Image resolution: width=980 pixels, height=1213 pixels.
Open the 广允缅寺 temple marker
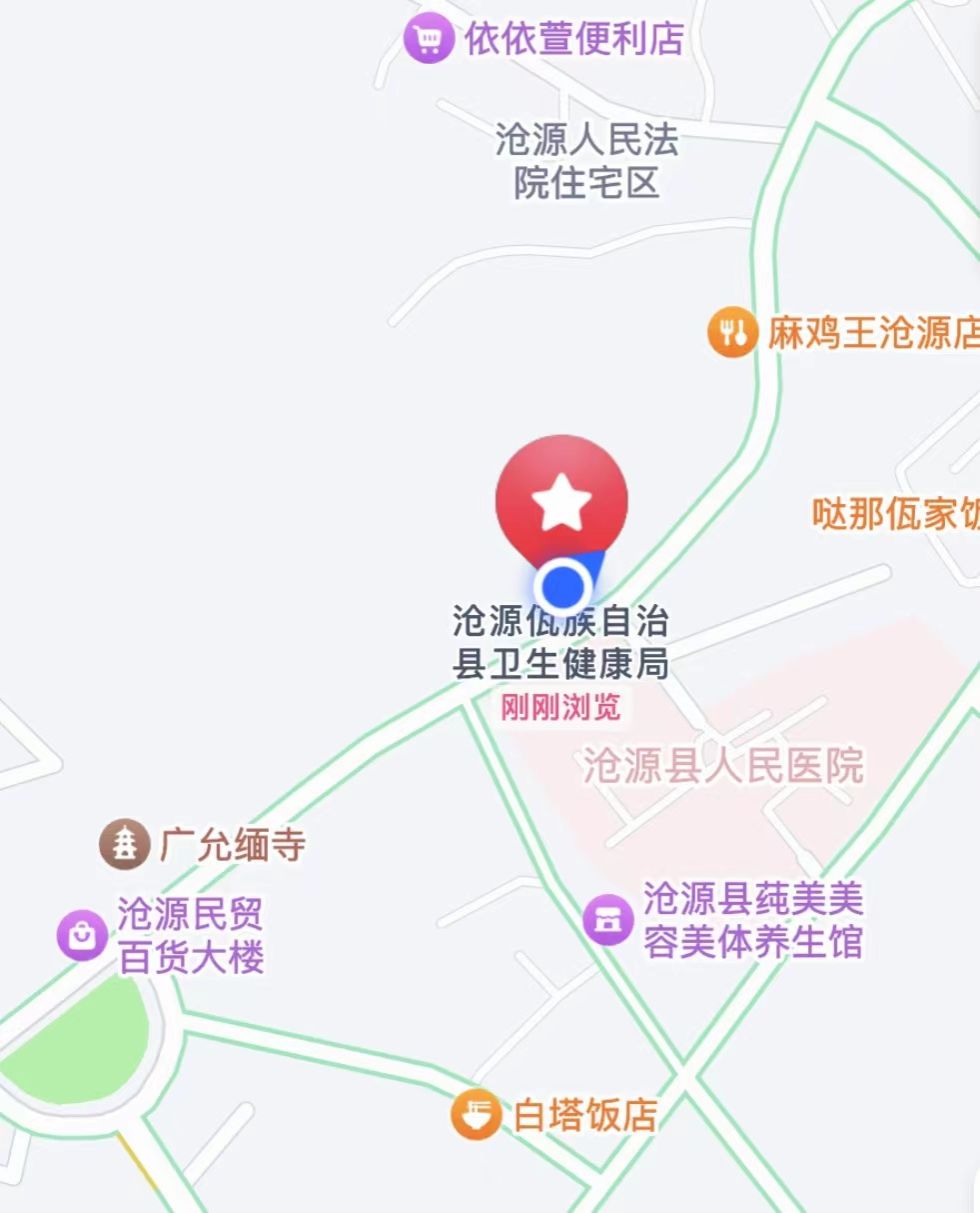pos(125,845)
